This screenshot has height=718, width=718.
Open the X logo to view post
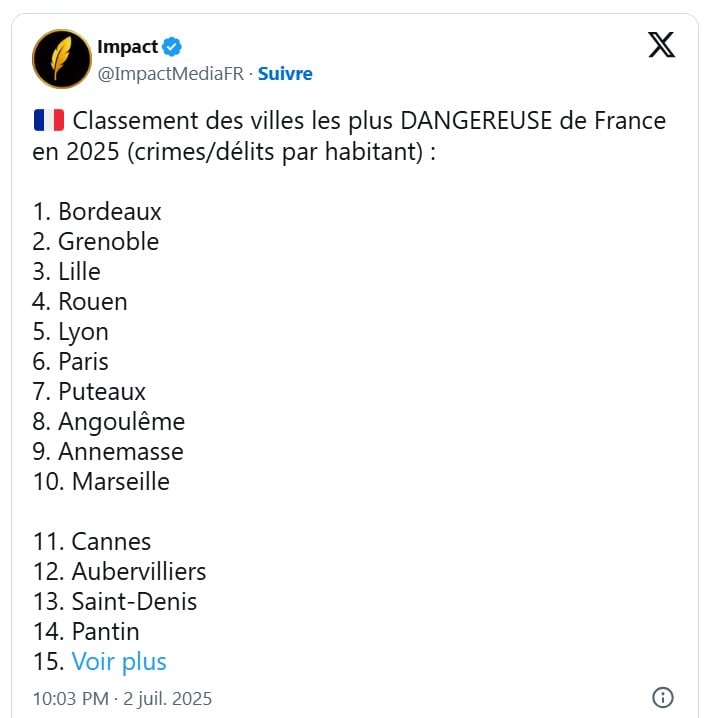661,45
